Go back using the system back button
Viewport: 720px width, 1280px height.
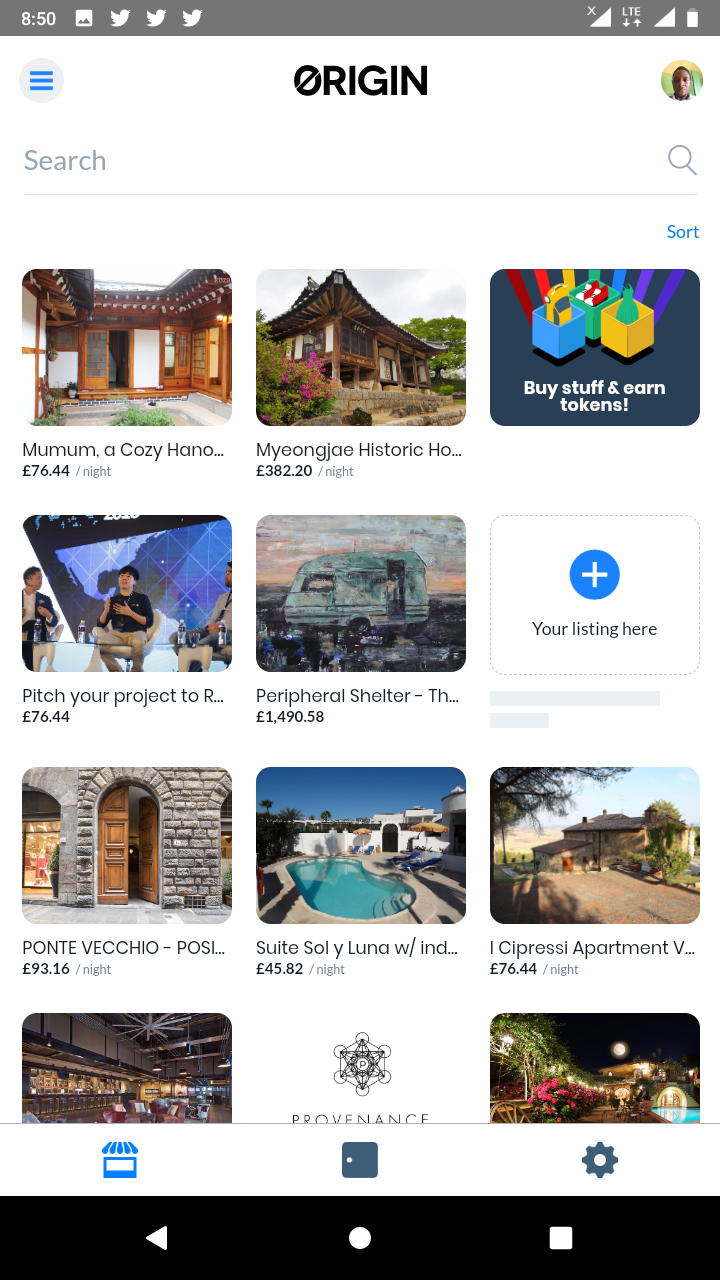coord(157,1238)
